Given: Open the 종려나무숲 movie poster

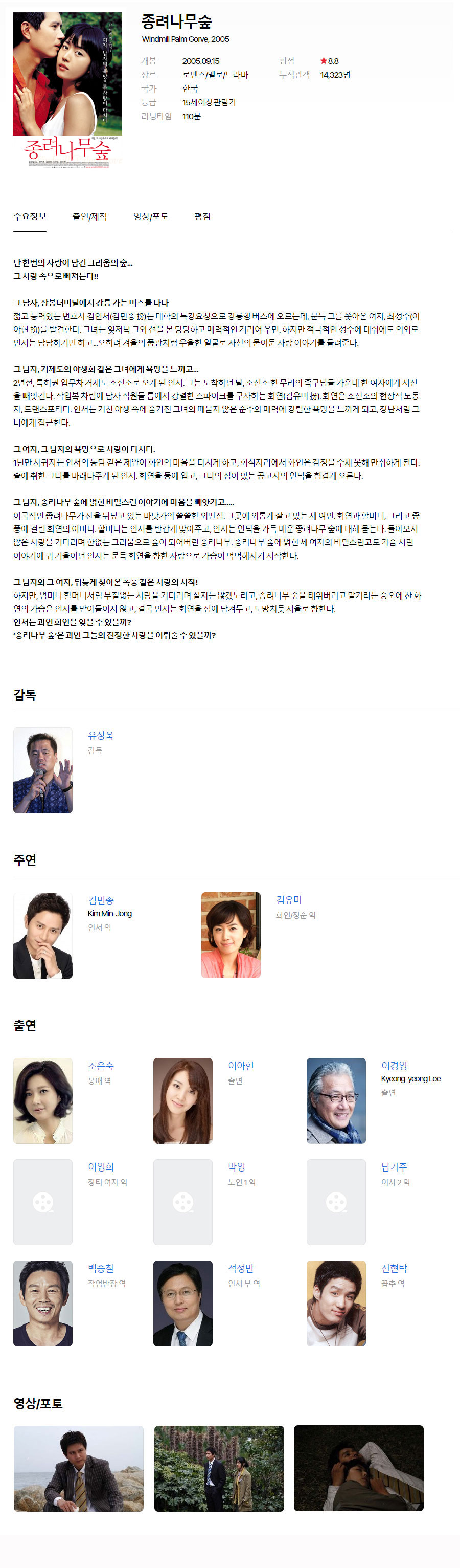Looking at the screenshot, I should coord(67,90).
